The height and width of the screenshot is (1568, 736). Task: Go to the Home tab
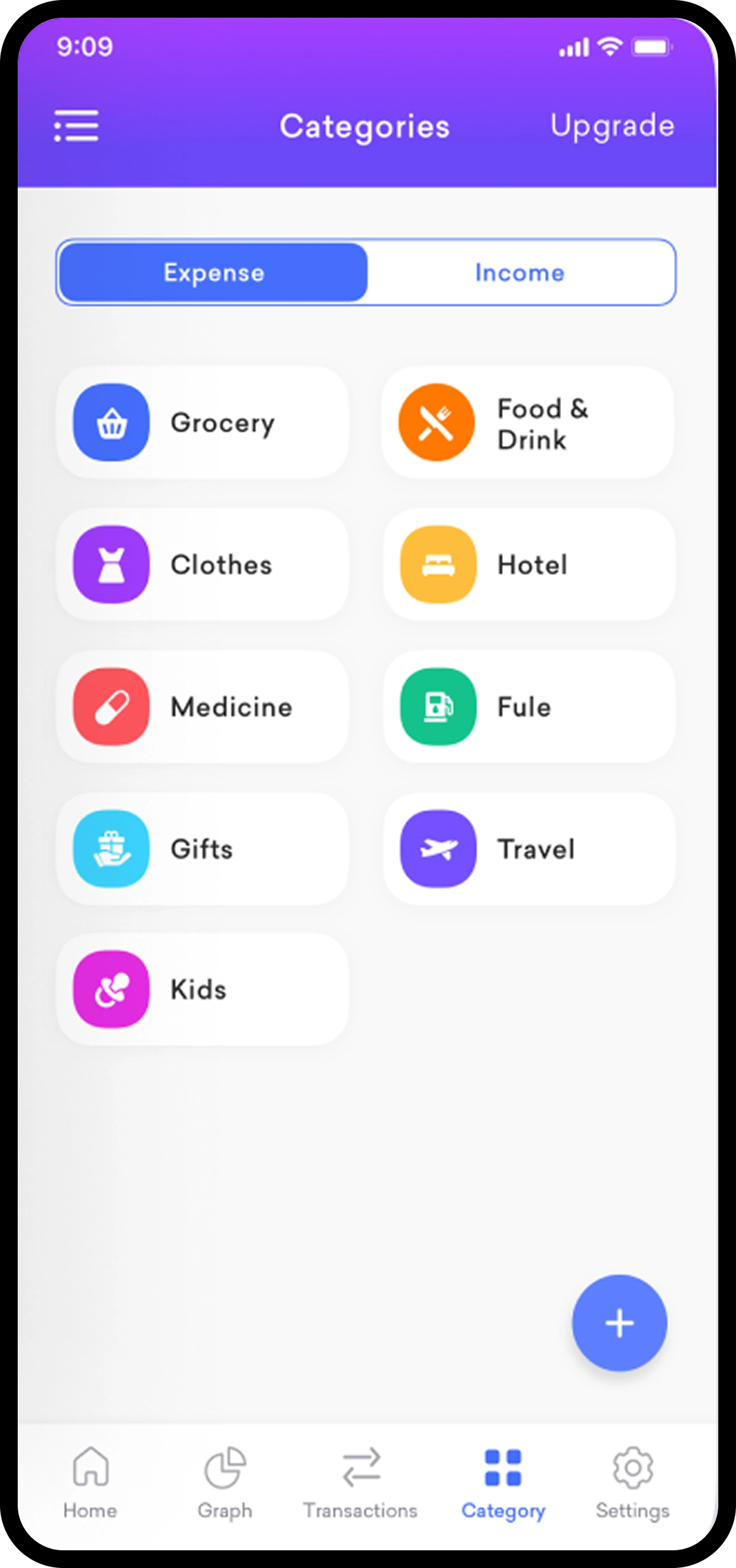click(x=90, y=1483)
